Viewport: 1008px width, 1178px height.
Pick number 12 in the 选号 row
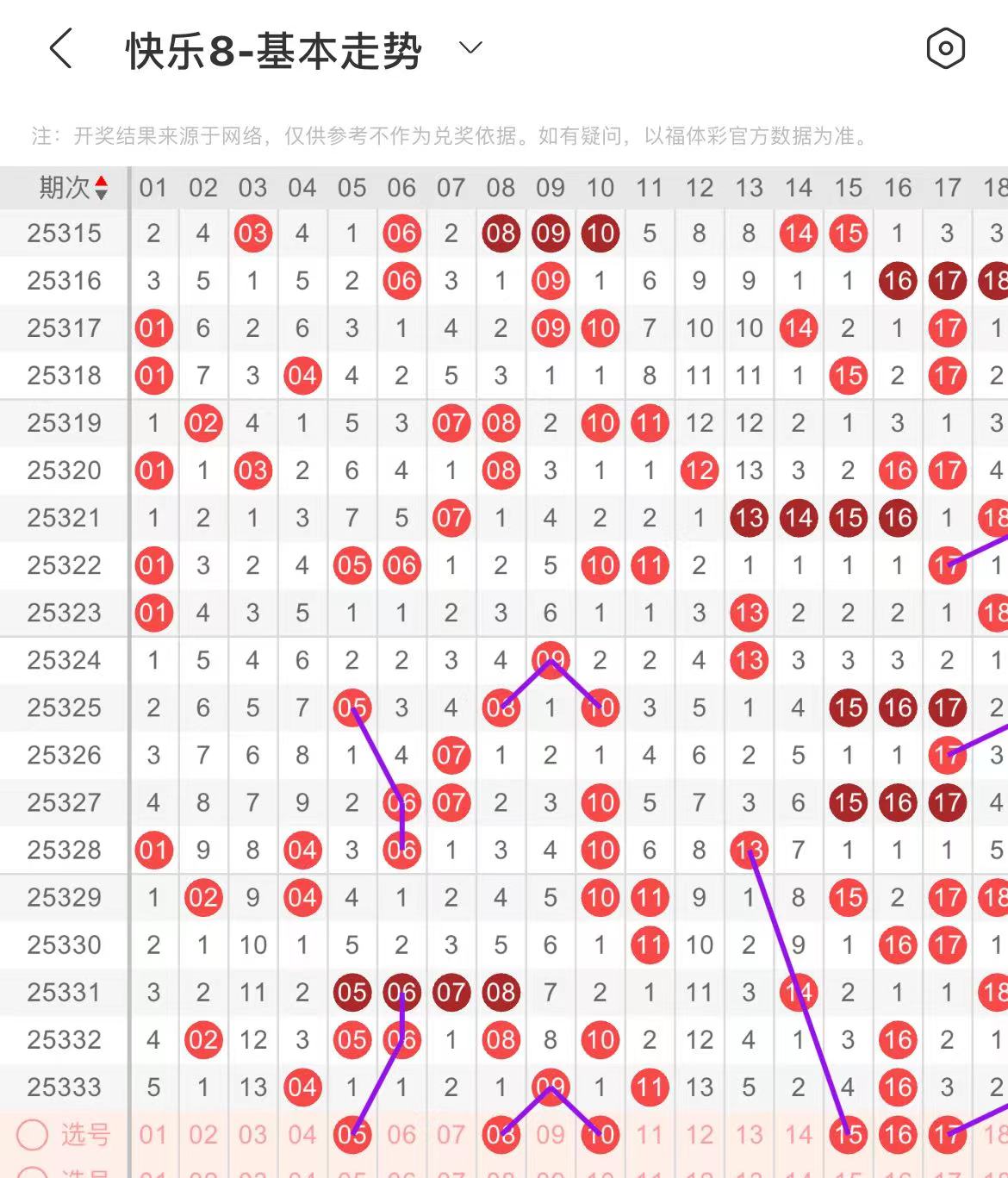coord(699,1135)
